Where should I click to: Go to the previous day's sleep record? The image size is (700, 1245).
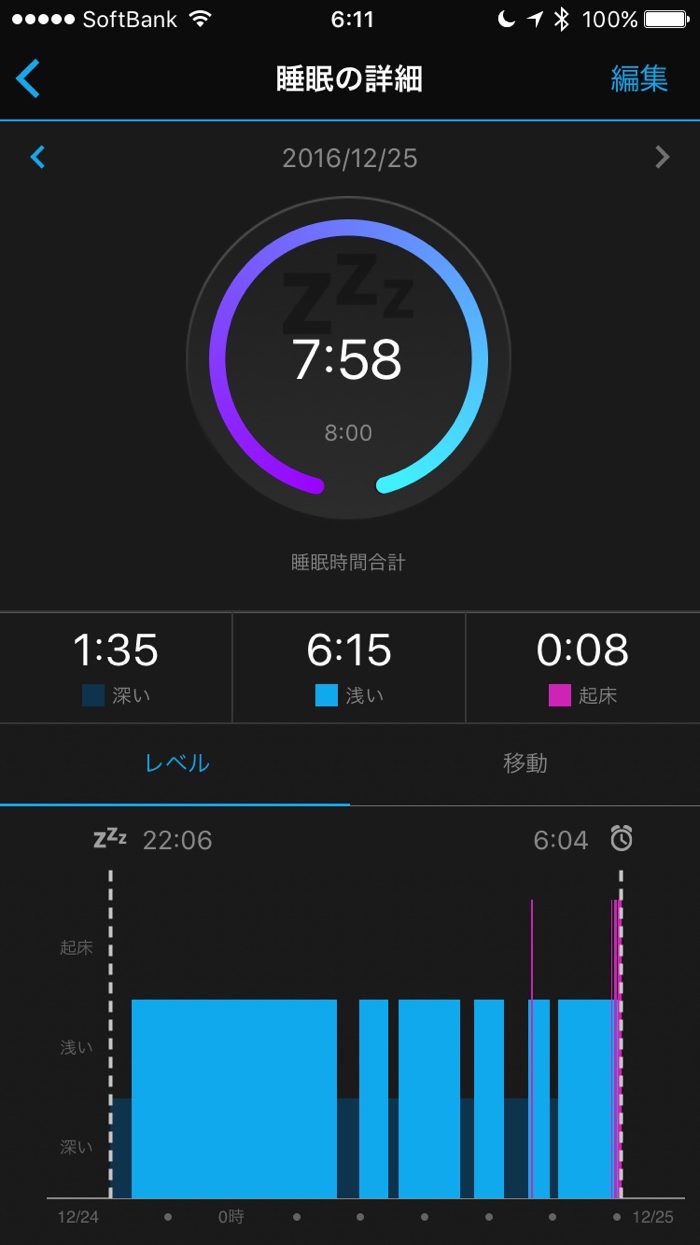(x=38, y=157)
